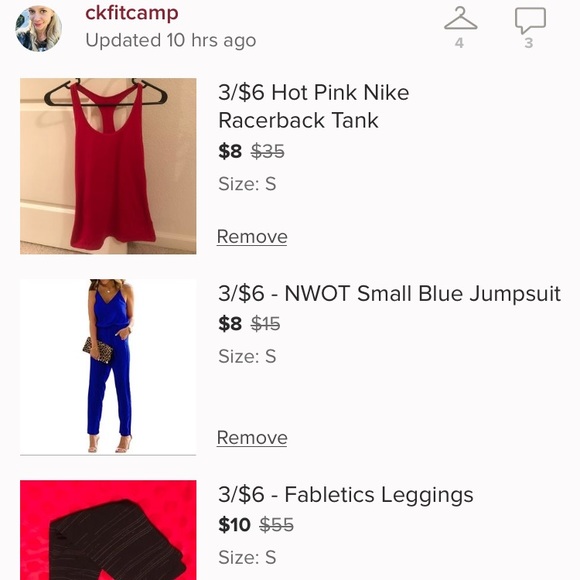The width and height of the screenshot is (580, 580).
Task: Open the Fabletics Leggings photo
Action: coord(108,530)
